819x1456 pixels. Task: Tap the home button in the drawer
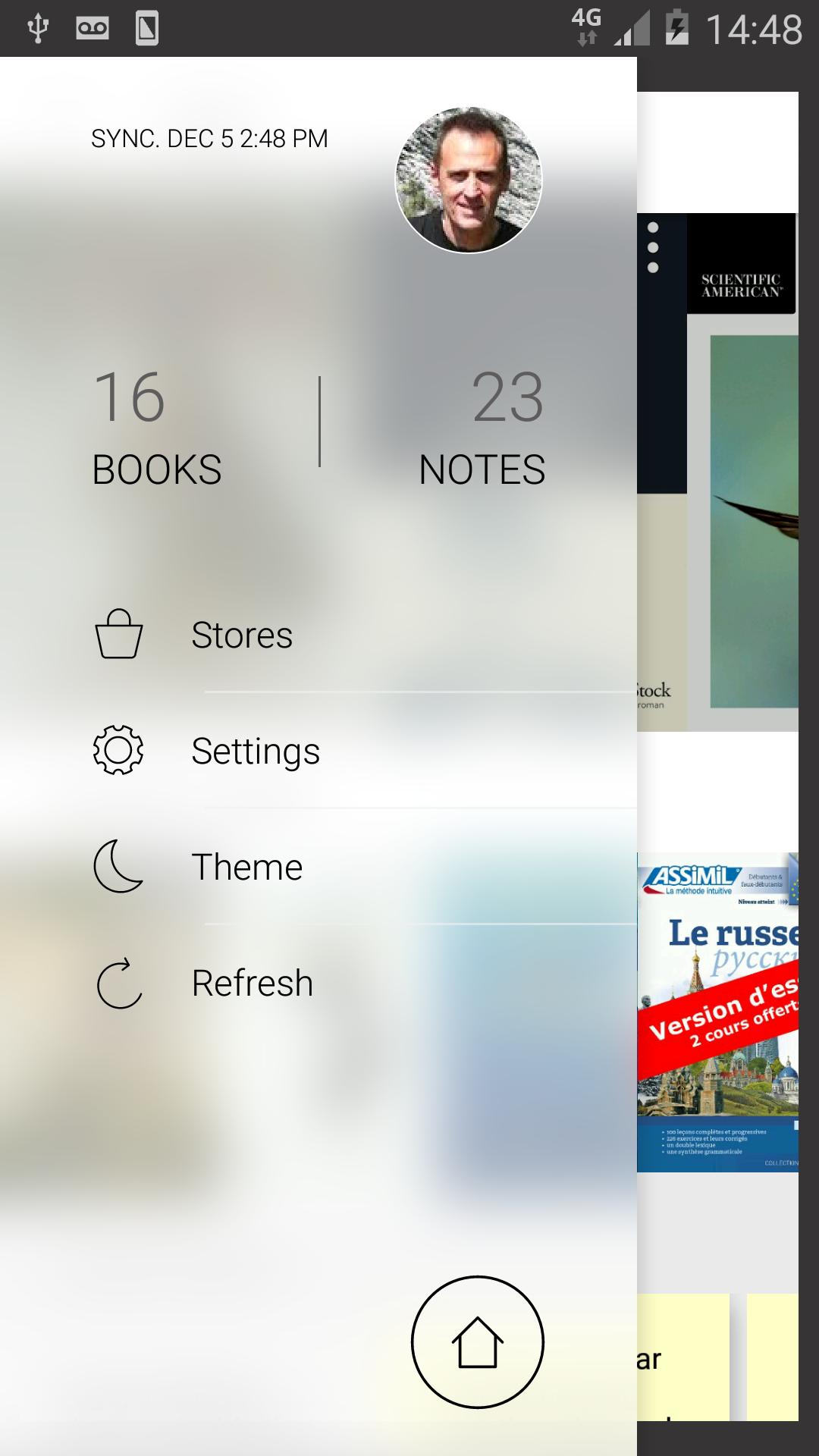point(477,1342)
